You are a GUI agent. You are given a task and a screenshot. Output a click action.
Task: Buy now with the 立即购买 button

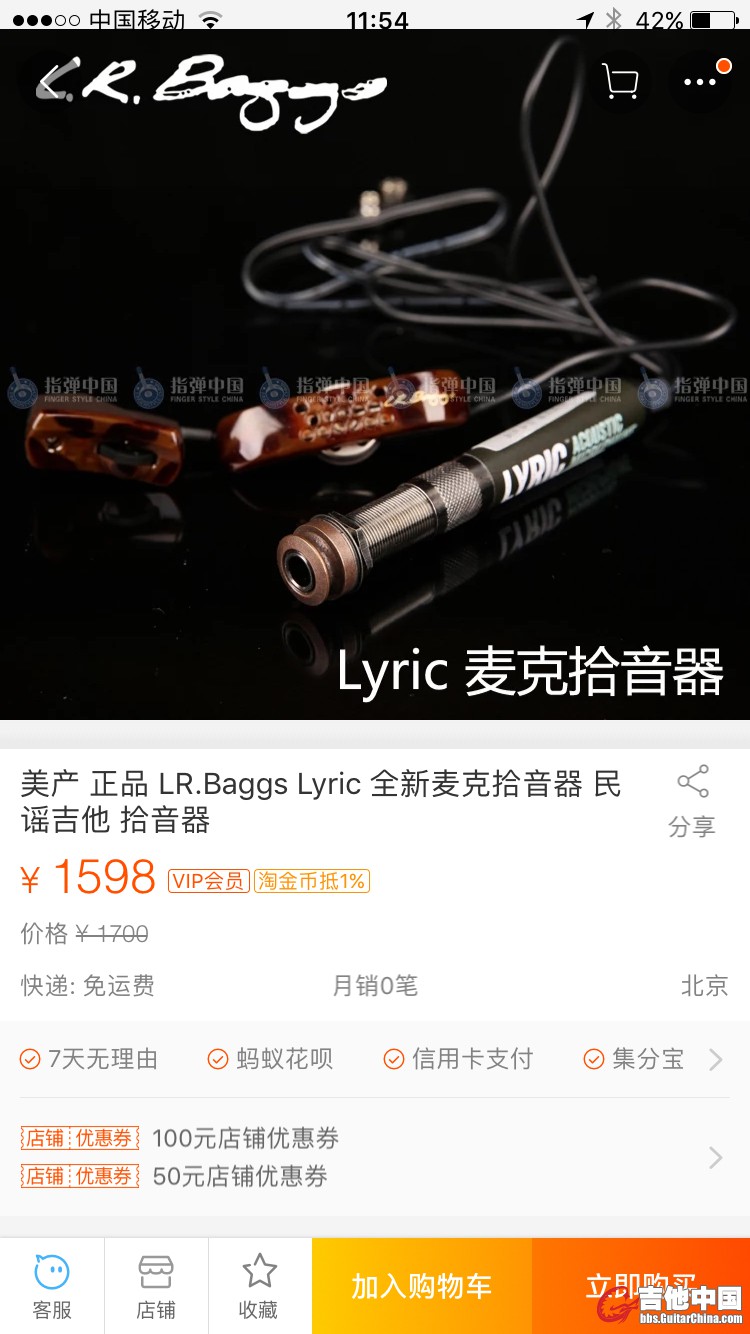[640, 1286]
